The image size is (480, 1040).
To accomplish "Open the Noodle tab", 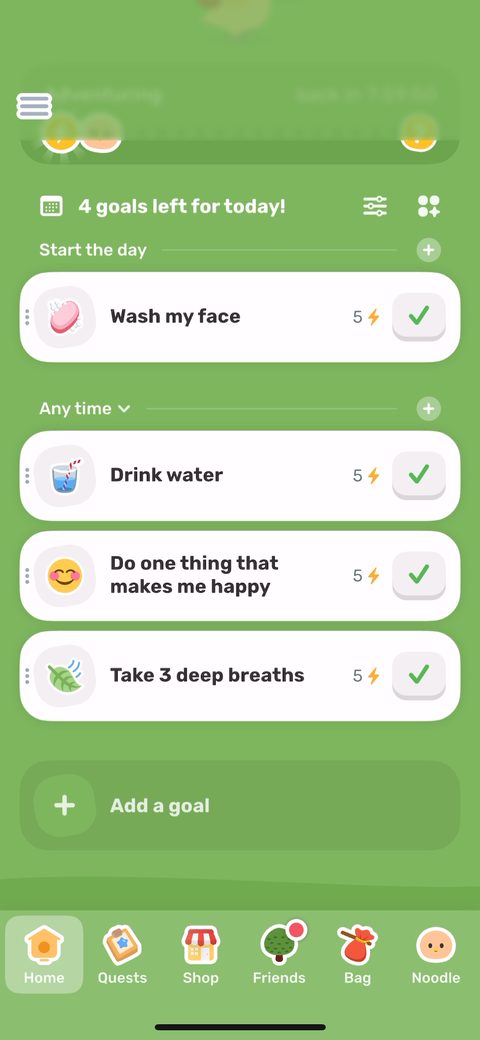I will pyautogui.click(x=436, y=954).
